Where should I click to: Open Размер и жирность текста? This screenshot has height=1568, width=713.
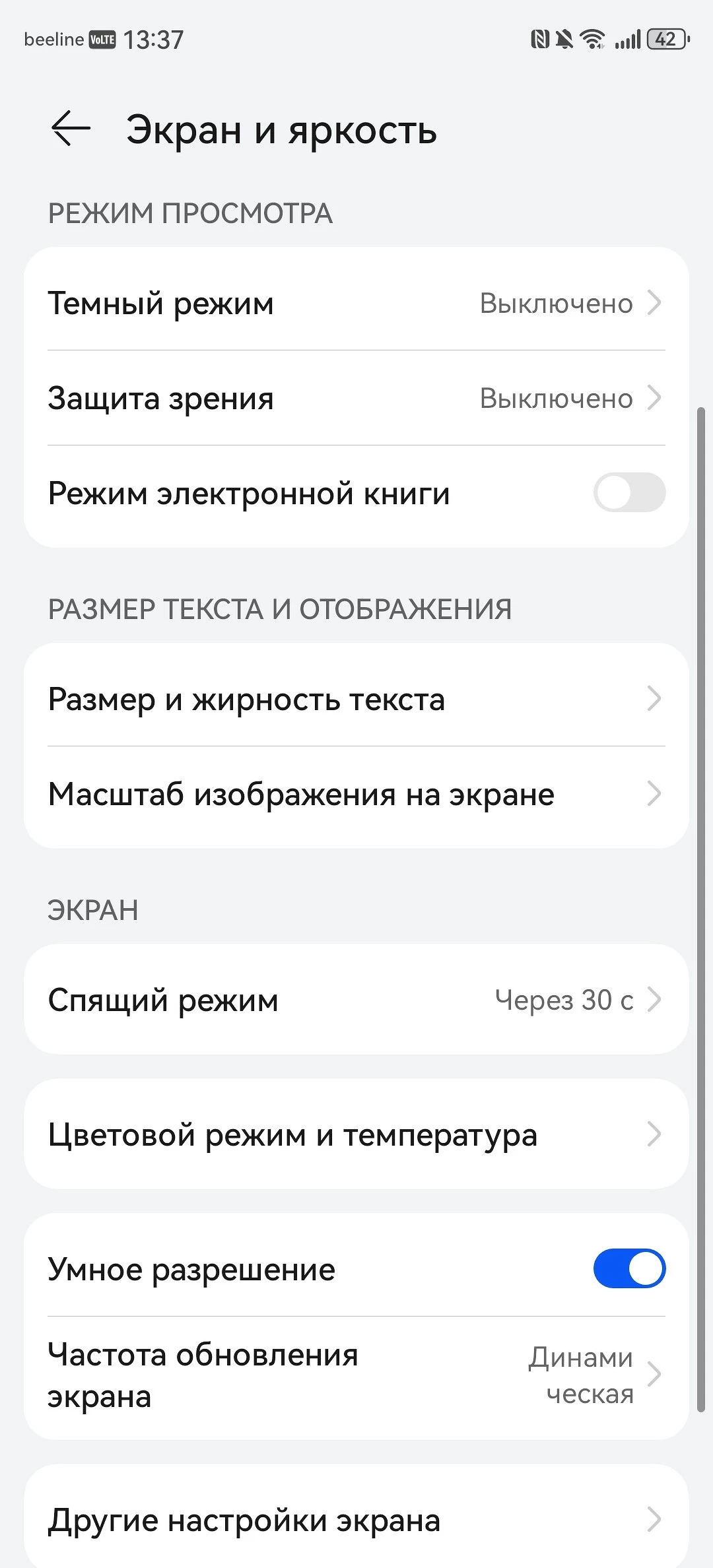(356, 699)
